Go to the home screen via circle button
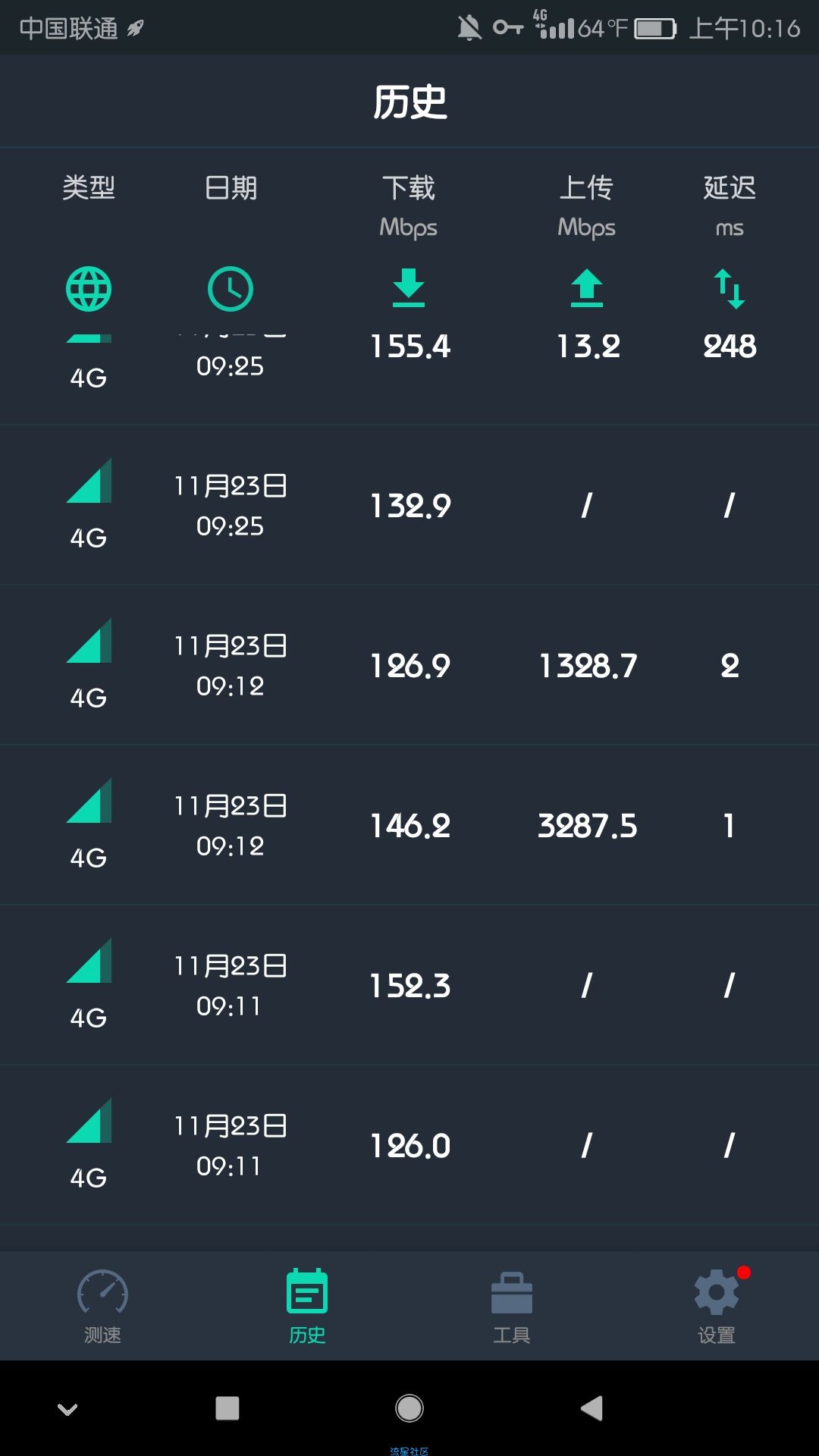The width and height of the screenshot is (819, 1456). pos(409,1408)
